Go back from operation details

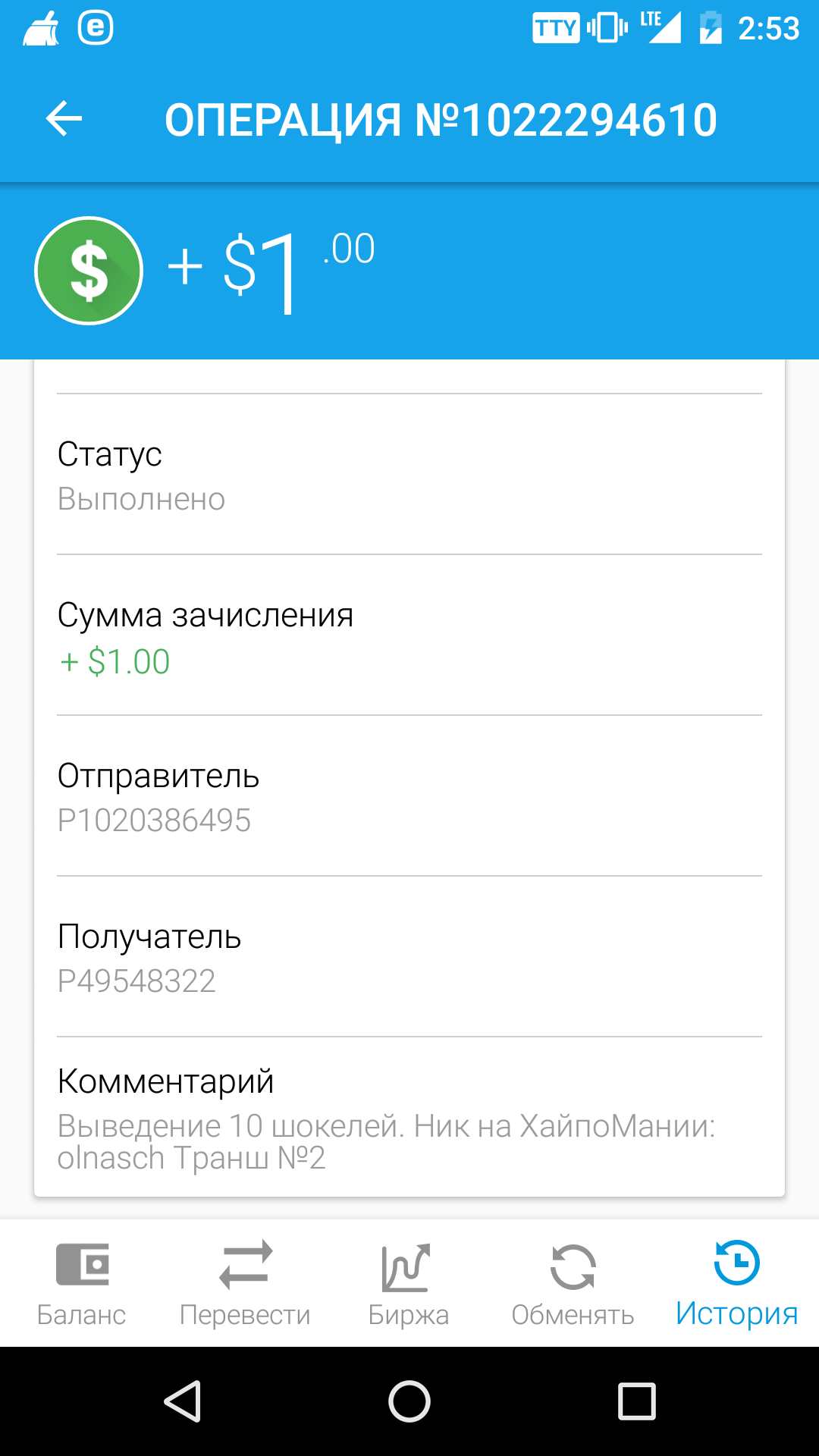pyautogui.click(x=64, y=119)
